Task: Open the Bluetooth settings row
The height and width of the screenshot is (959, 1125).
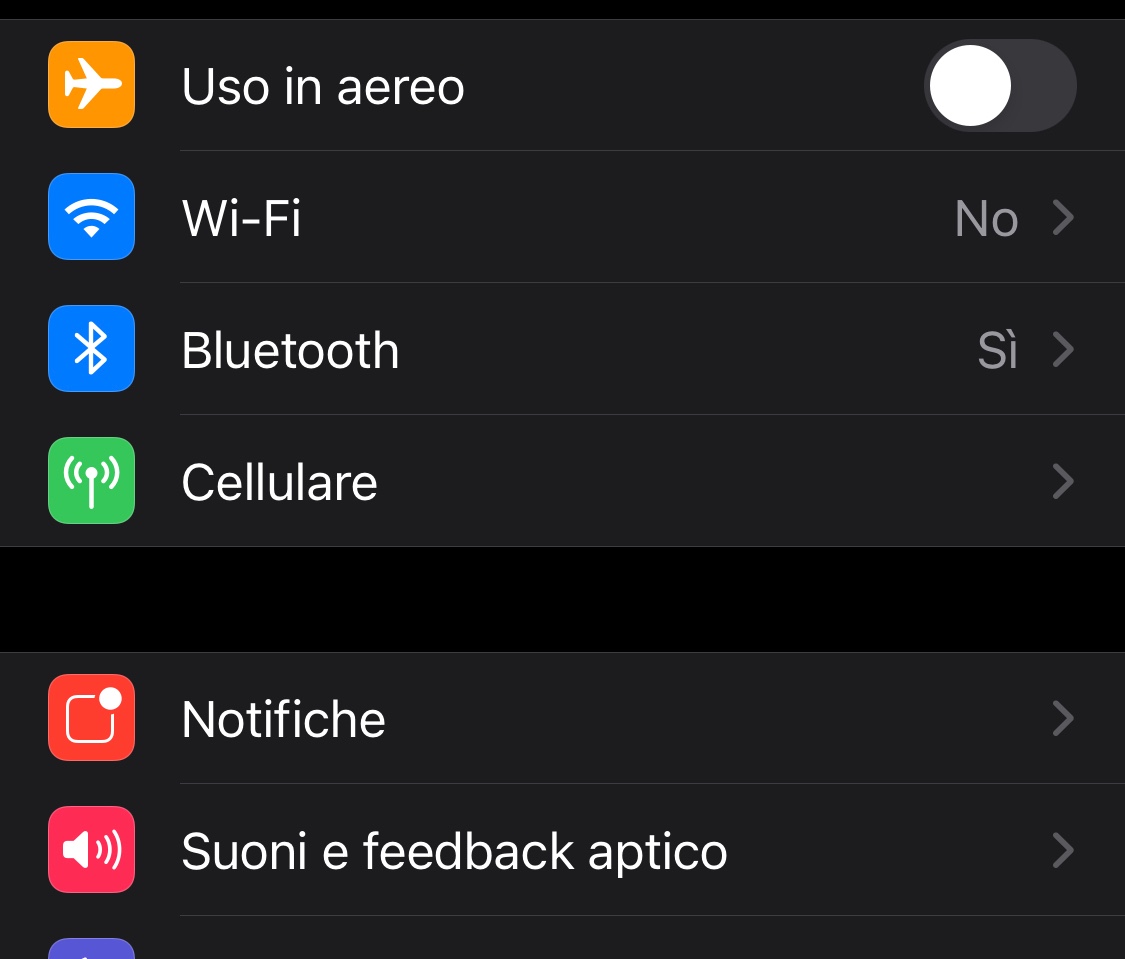Action: pos(562,349)
